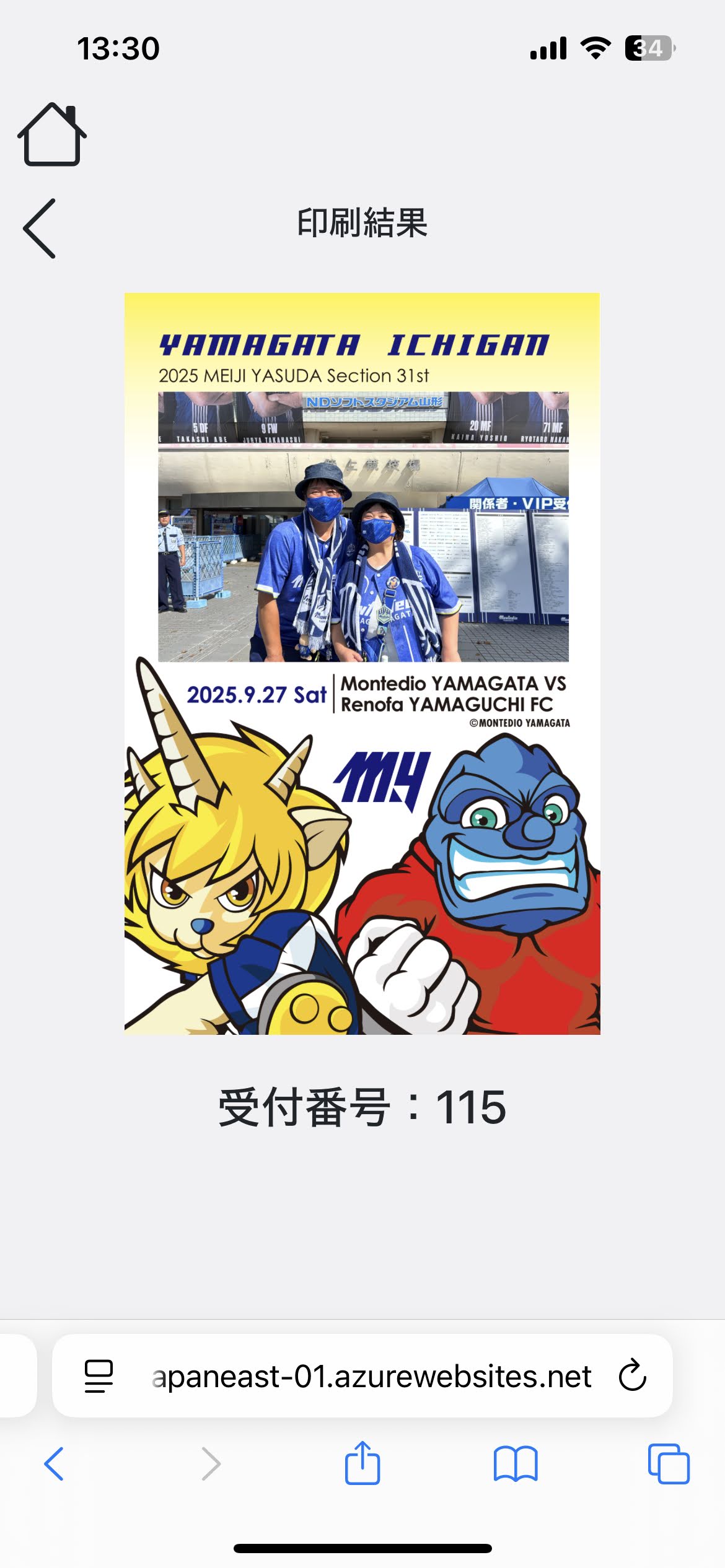Screen dimensions: 725x1568
Task: Open the Safari page menu icon
Action: click(99, 1376)
